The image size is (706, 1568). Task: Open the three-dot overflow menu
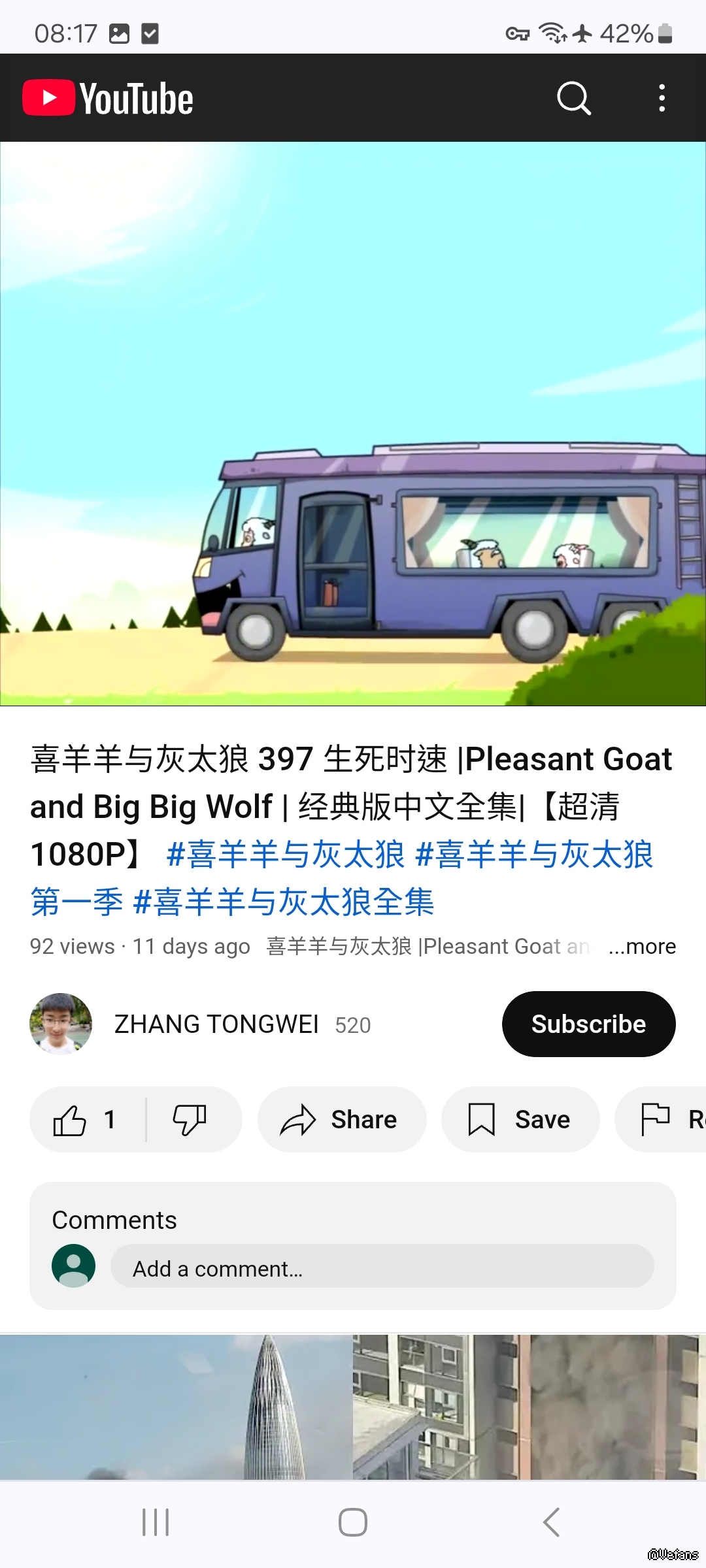point(662,99)
